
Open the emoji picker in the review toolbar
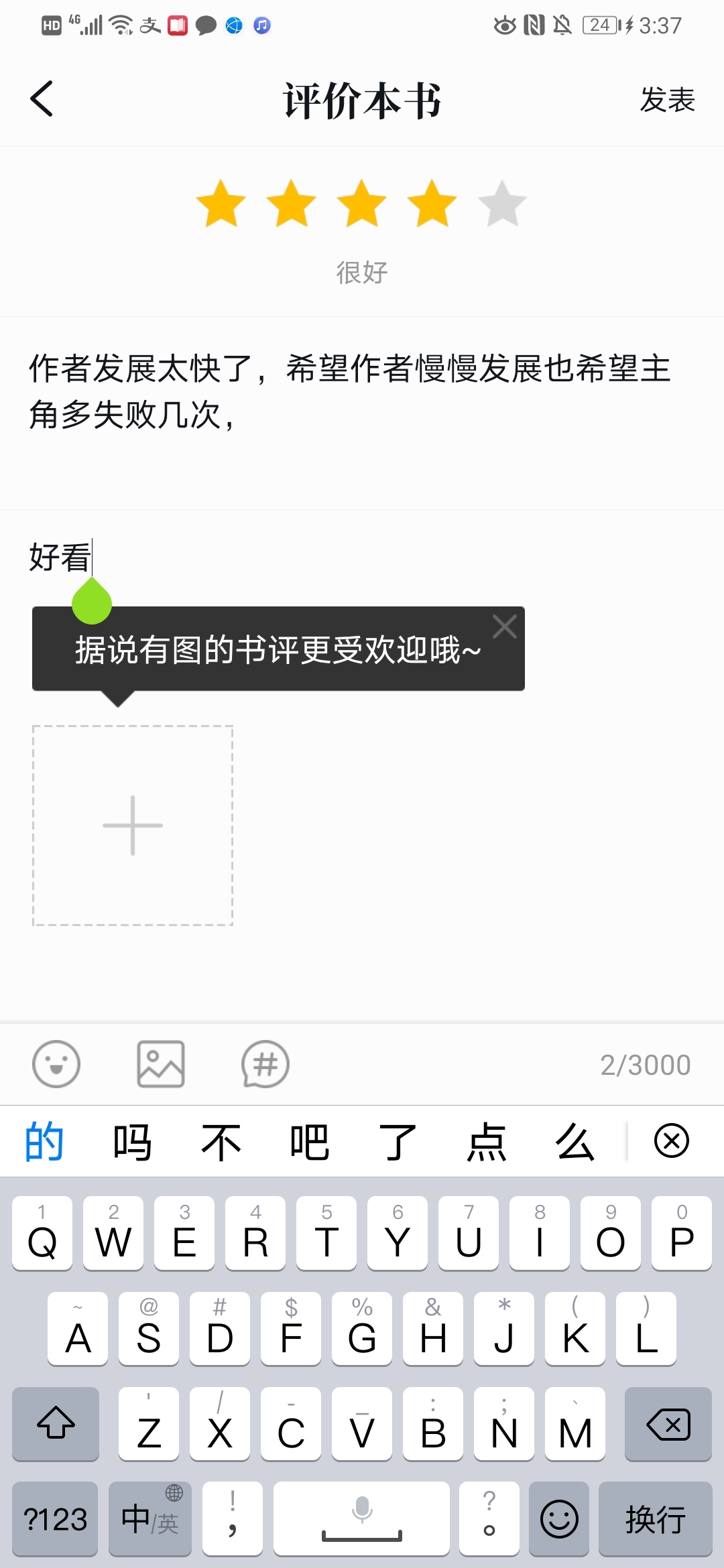pyautogui.click(x=56, y=1063)
